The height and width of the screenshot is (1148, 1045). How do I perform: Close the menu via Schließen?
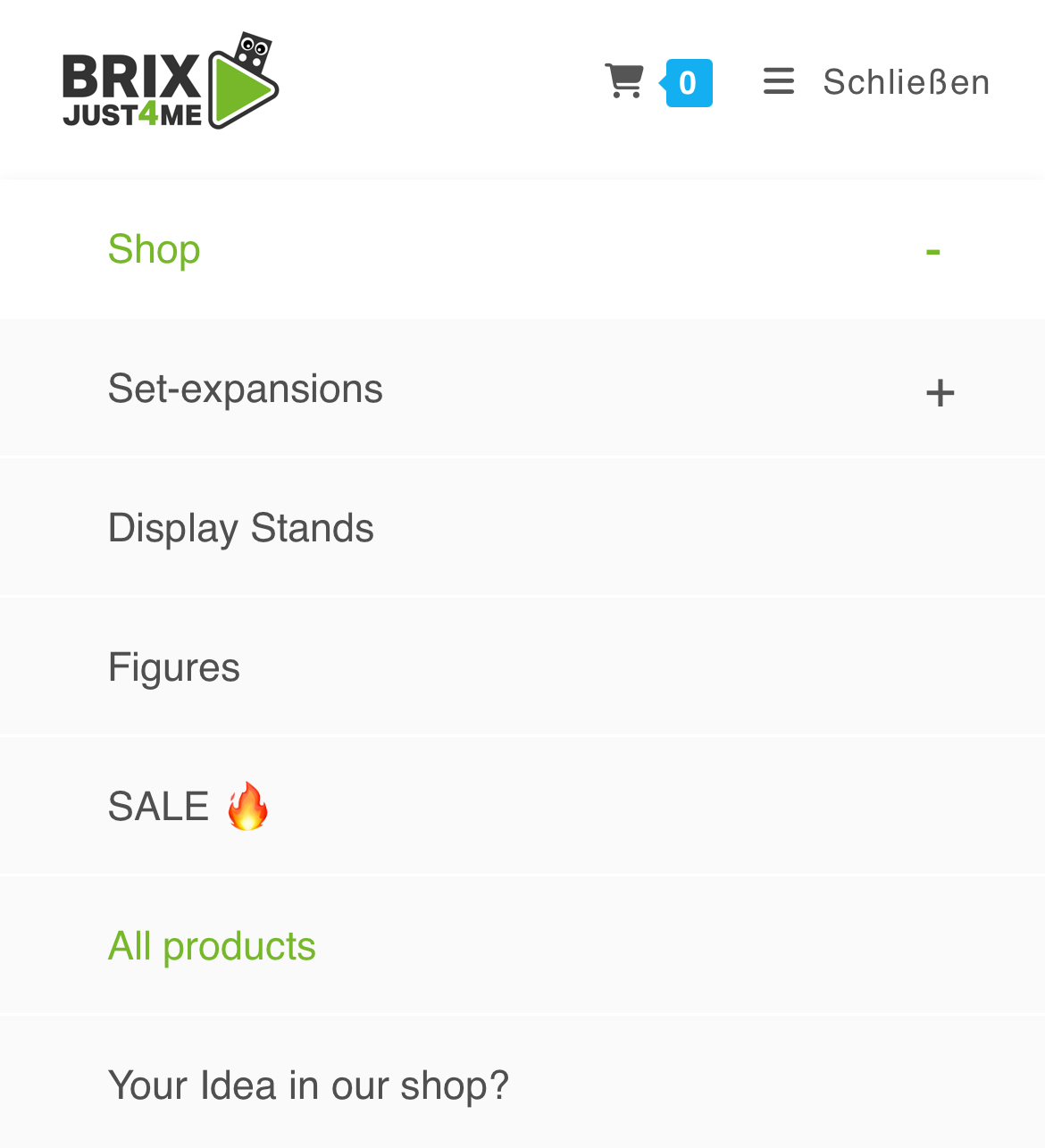pyautogui.click(x=876, y=82)
